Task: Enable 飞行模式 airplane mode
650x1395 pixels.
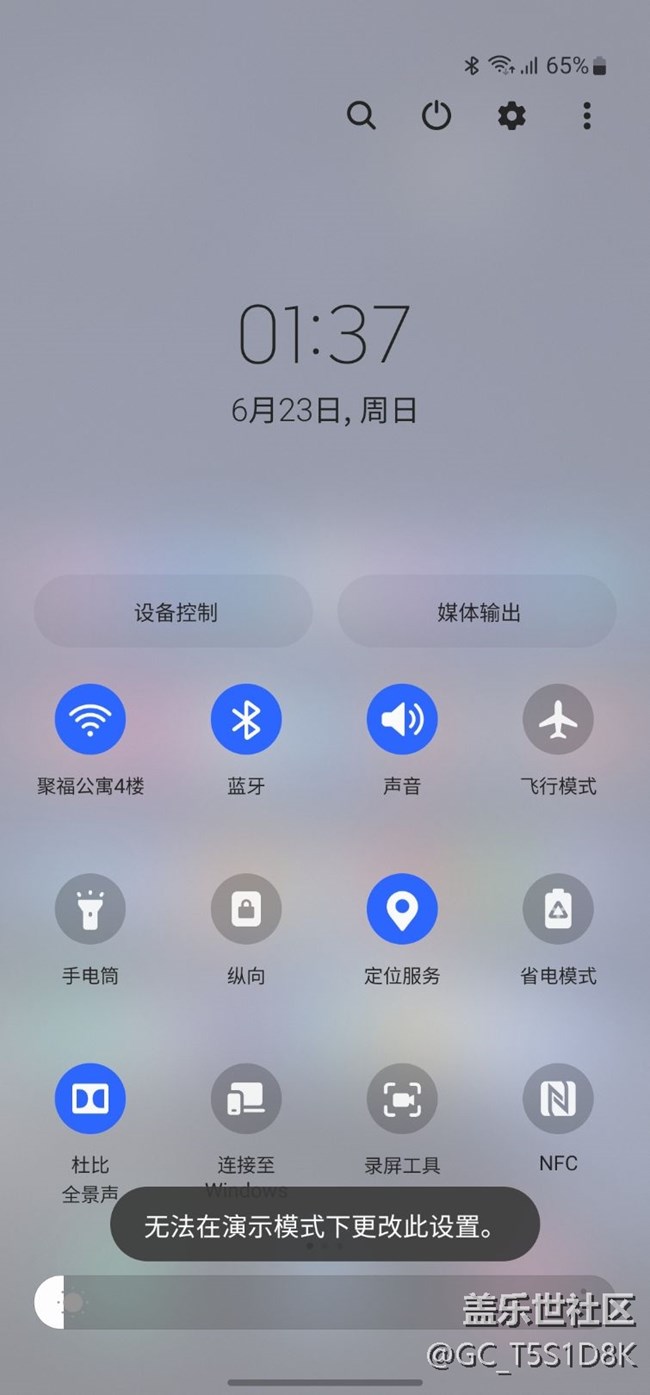Action: pos(558,719)
